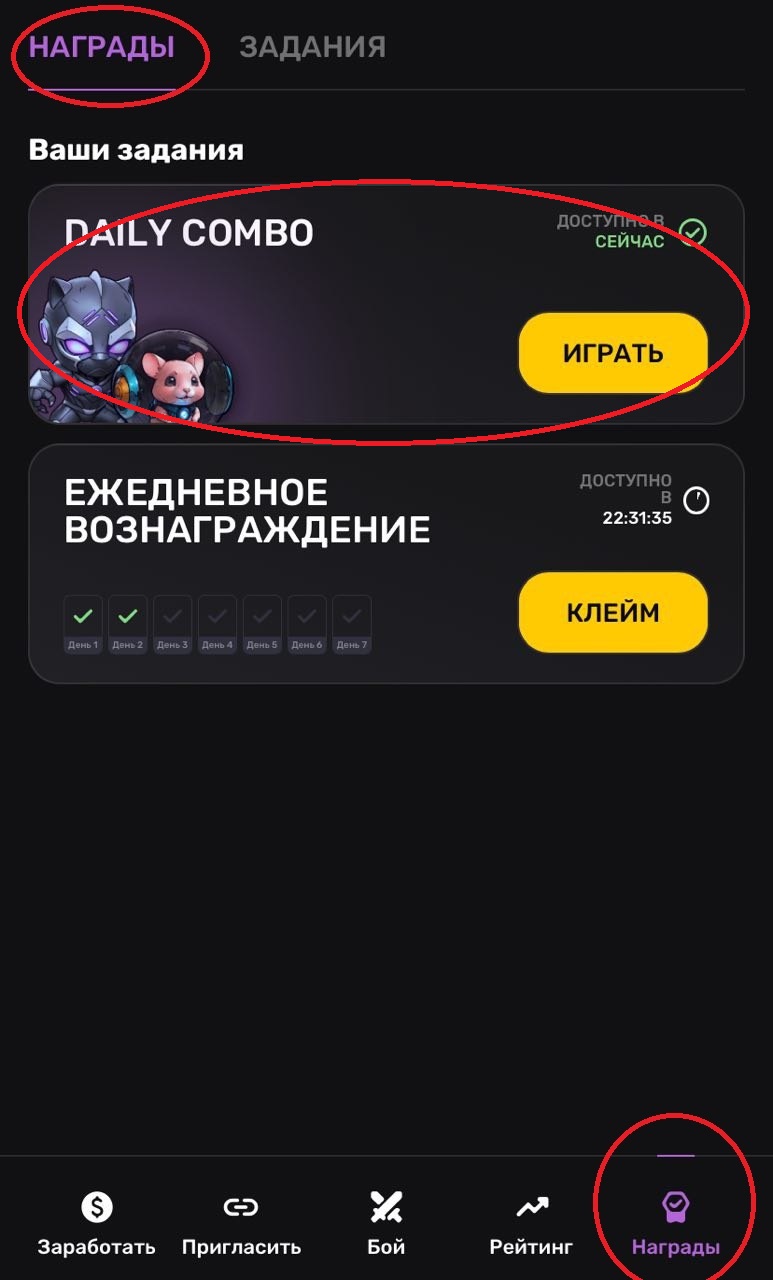Select the Награды top tab
Screen dimensions: 773x1280
[102, 47]
